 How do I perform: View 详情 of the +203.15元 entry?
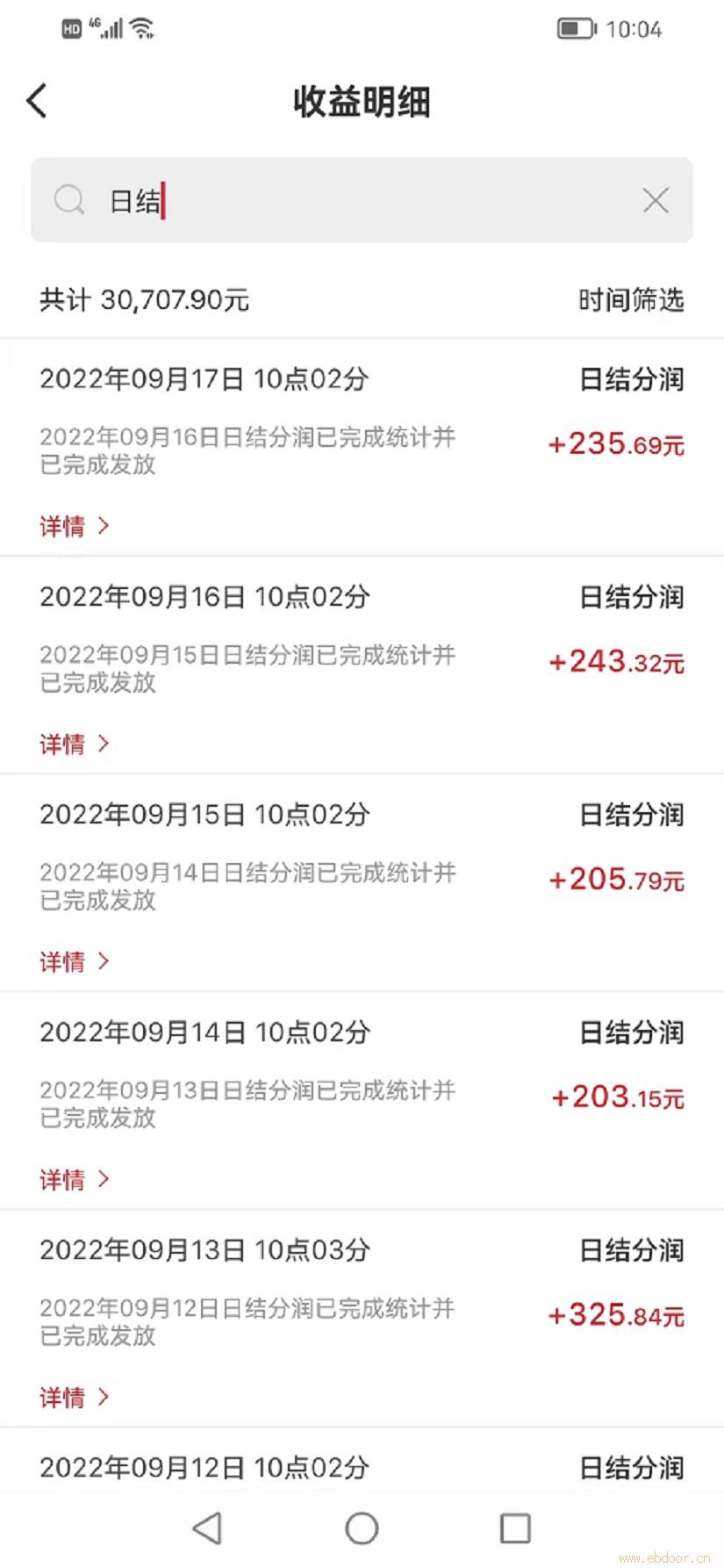[x=75, y=1179]
